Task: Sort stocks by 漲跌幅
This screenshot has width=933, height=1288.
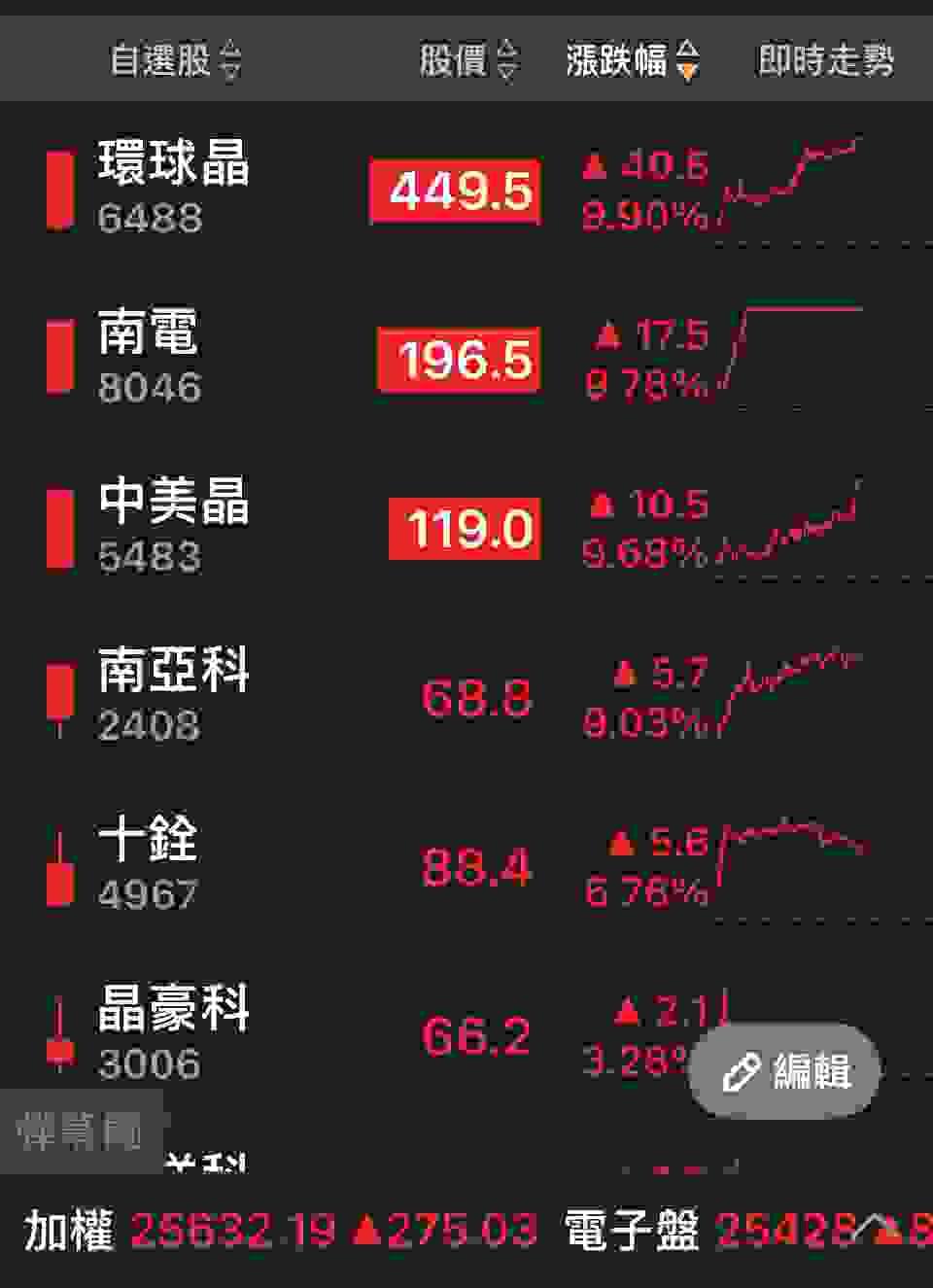Action: point(633,60)
